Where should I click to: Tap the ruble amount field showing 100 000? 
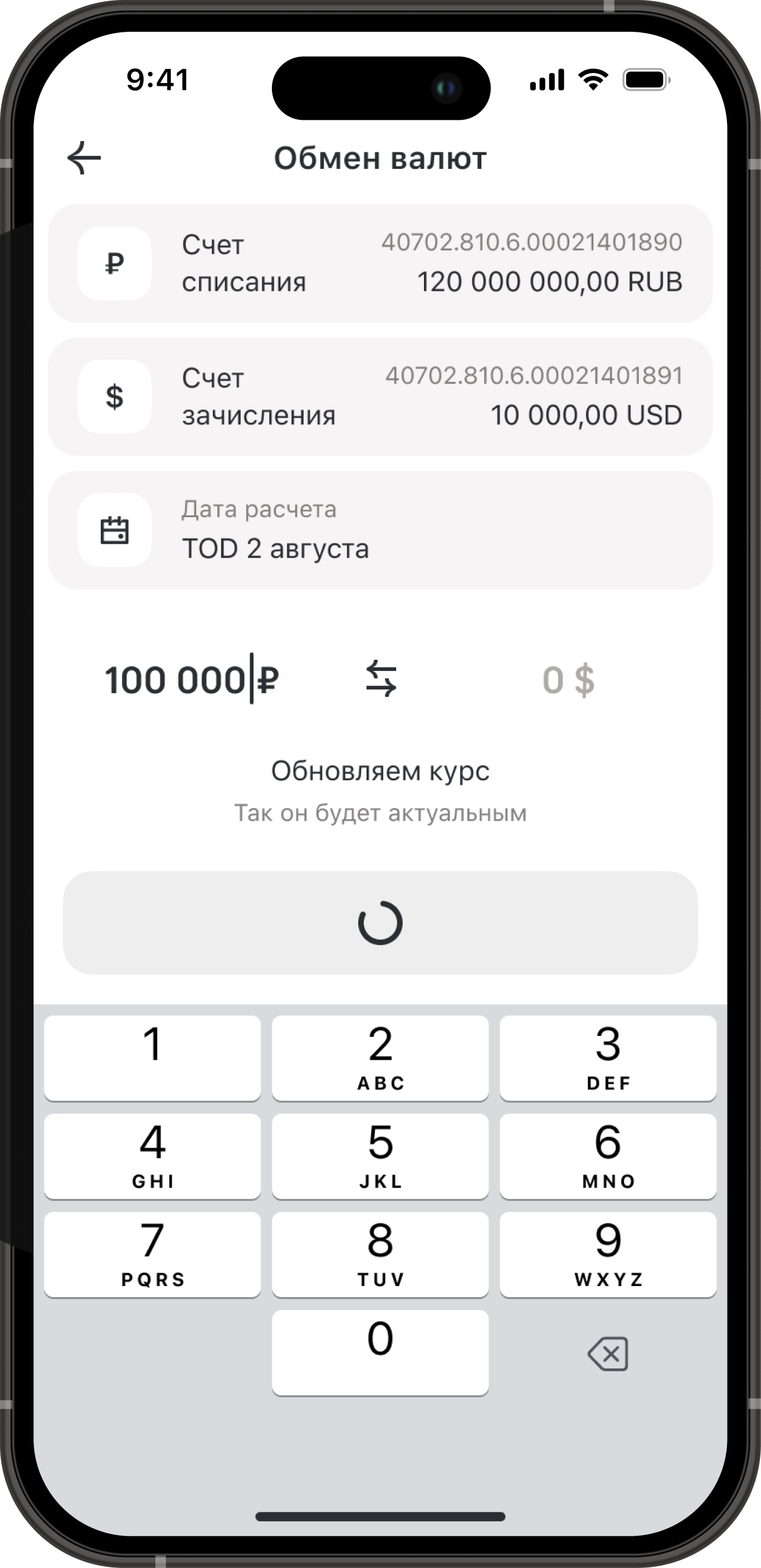tap(191, 680)
